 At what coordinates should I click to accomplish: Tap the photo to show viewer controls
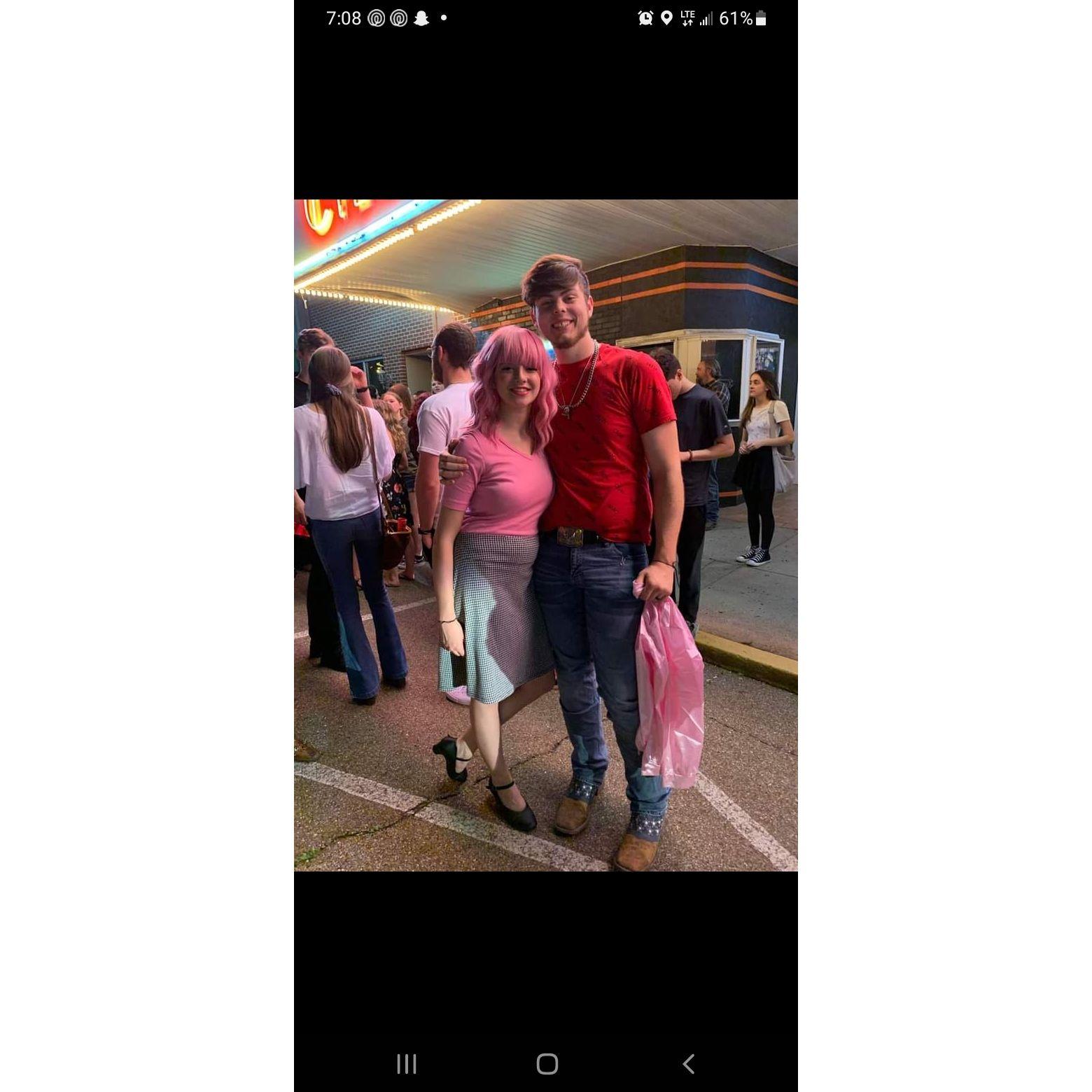coord(545,535)
